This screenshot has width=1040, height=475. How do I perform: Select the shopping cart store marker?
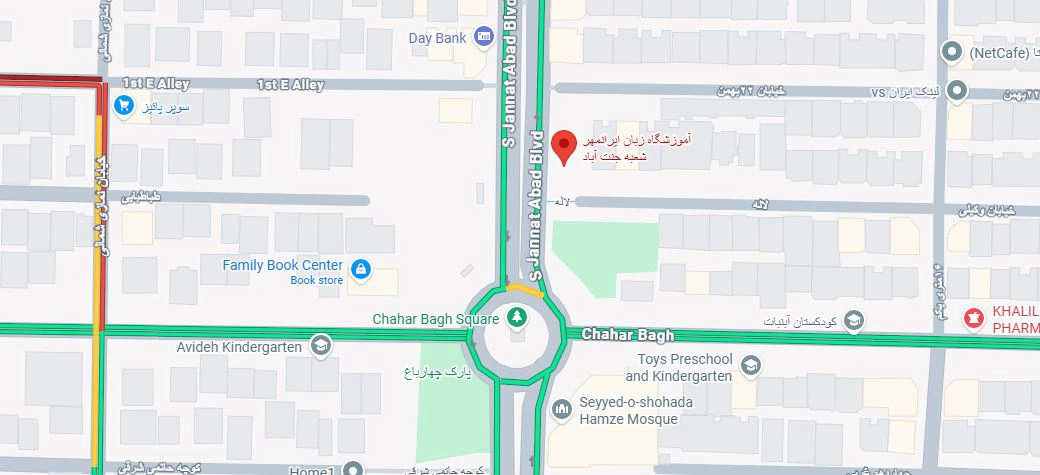[x=124, y=105]
